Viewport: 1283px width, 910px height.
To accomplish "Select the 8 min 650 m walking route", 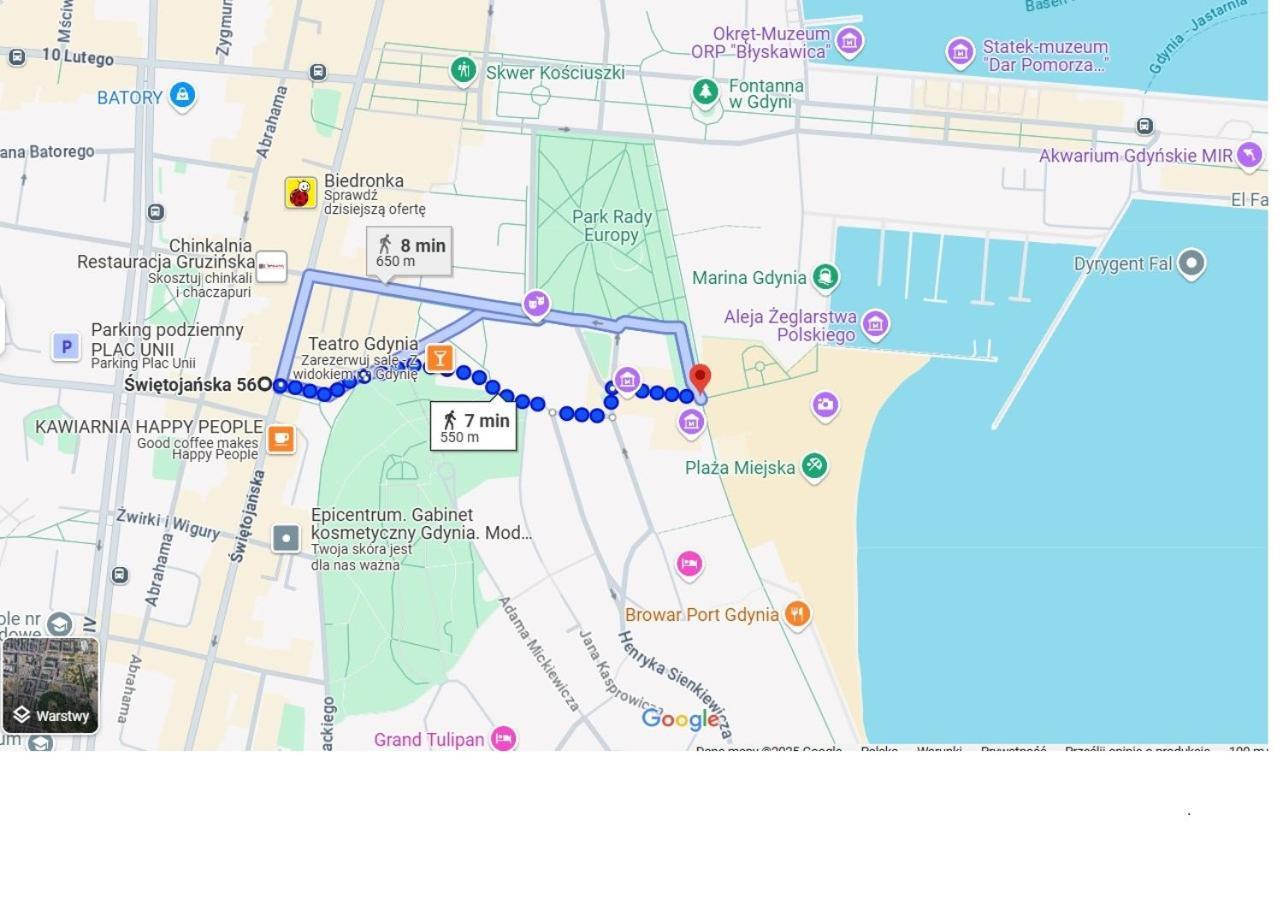I will (409, 251).
